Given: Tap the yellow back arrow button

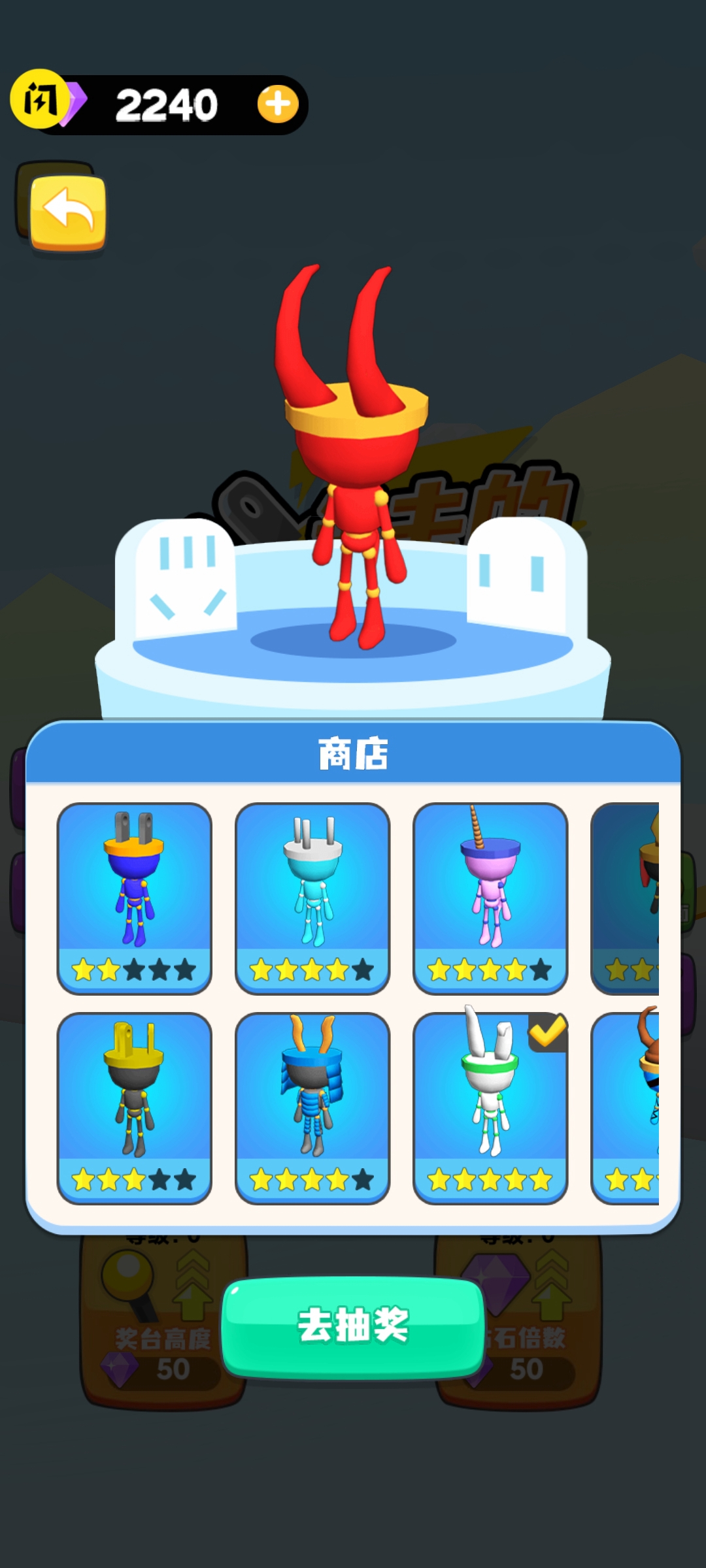Looking at the screenshot, I should coord(68,212).
